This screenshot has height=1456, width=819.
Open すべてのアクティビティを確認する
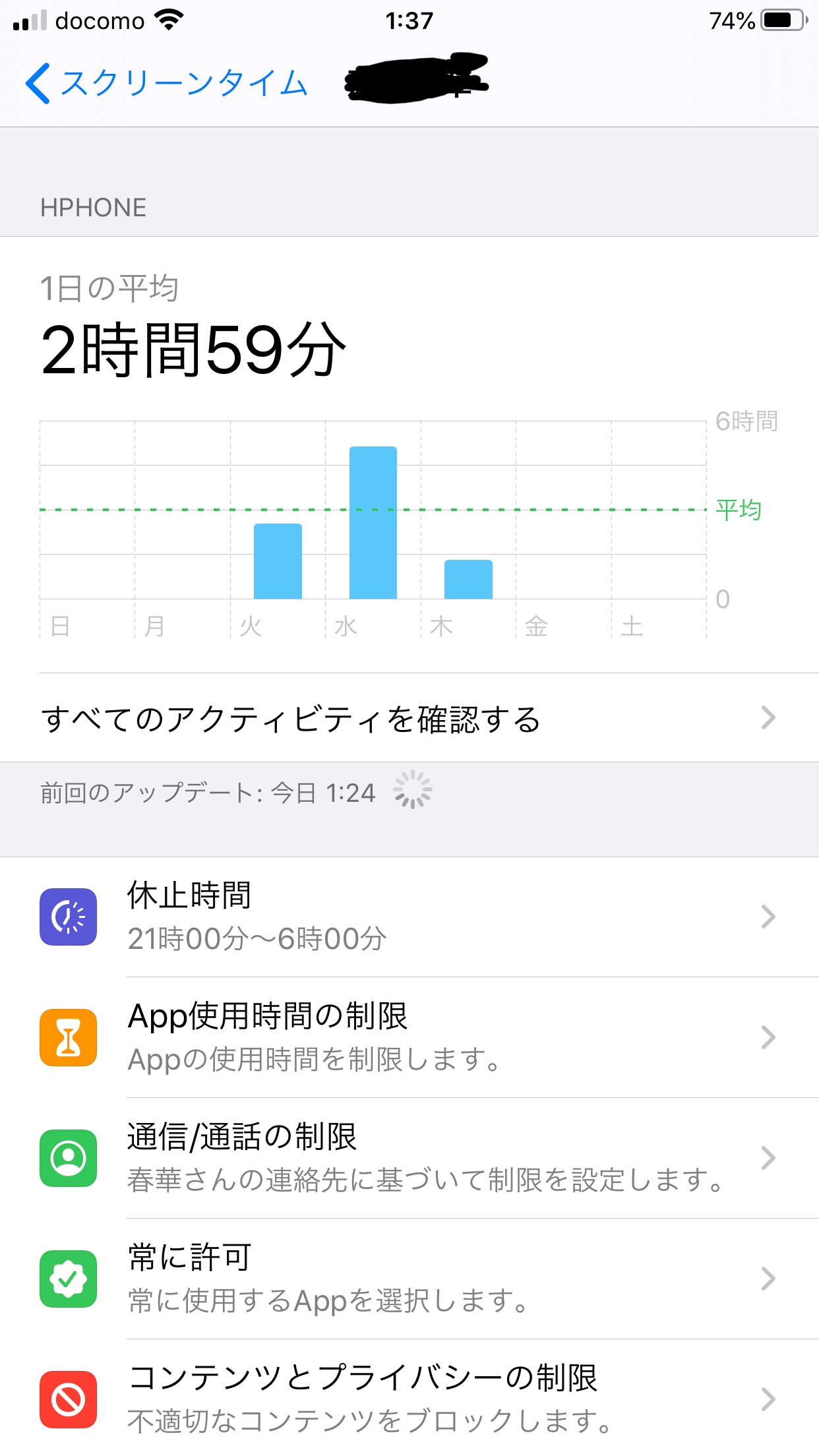[409, 718]
